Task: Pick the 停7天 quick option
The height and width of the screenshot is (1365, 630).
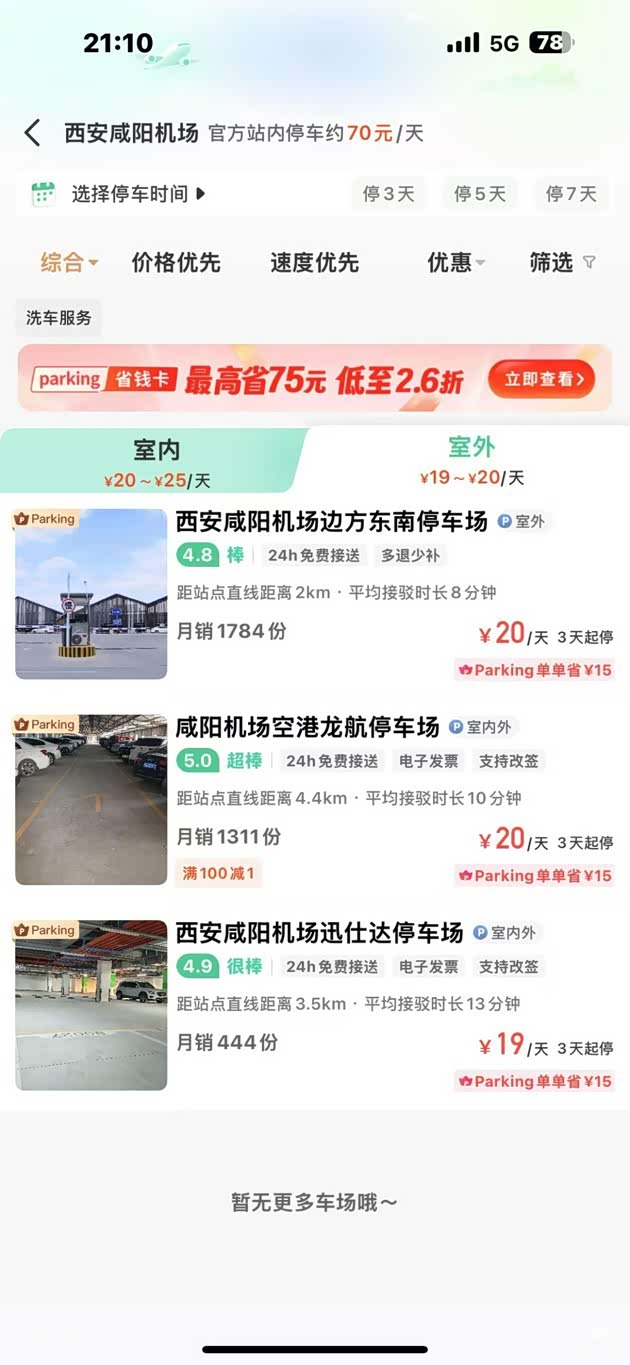Action: pos(571,194)
